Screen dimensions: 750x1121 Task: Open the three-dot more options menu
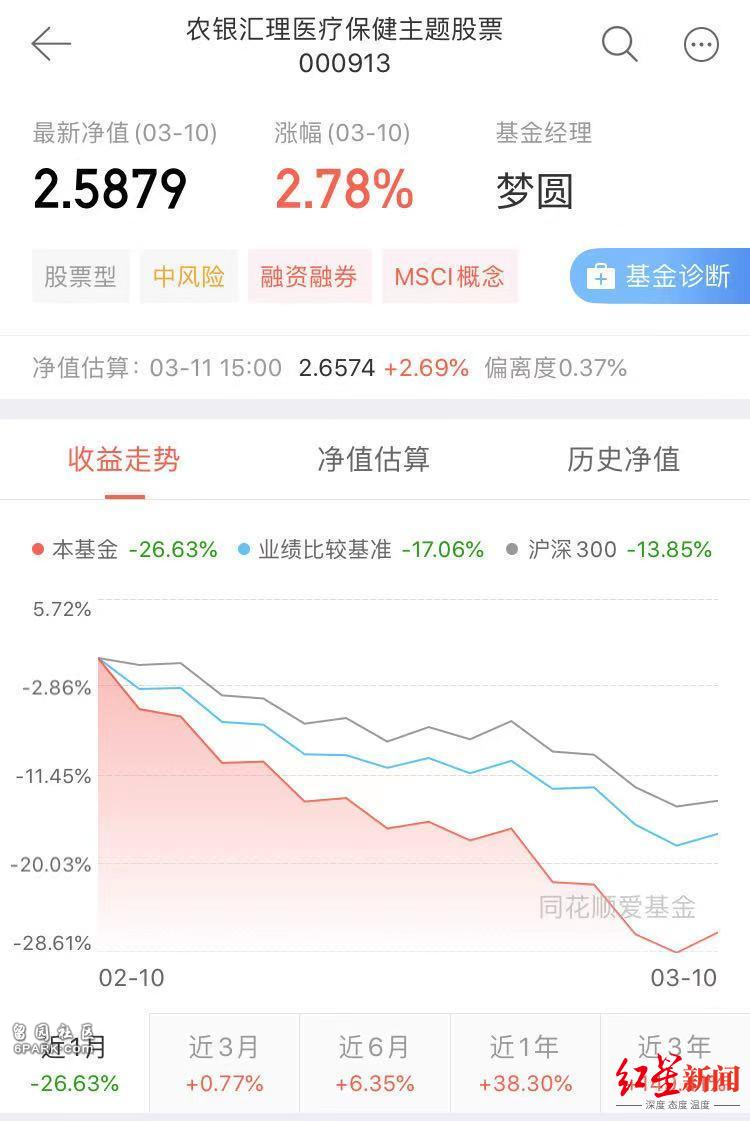click(x=701, y=45)
